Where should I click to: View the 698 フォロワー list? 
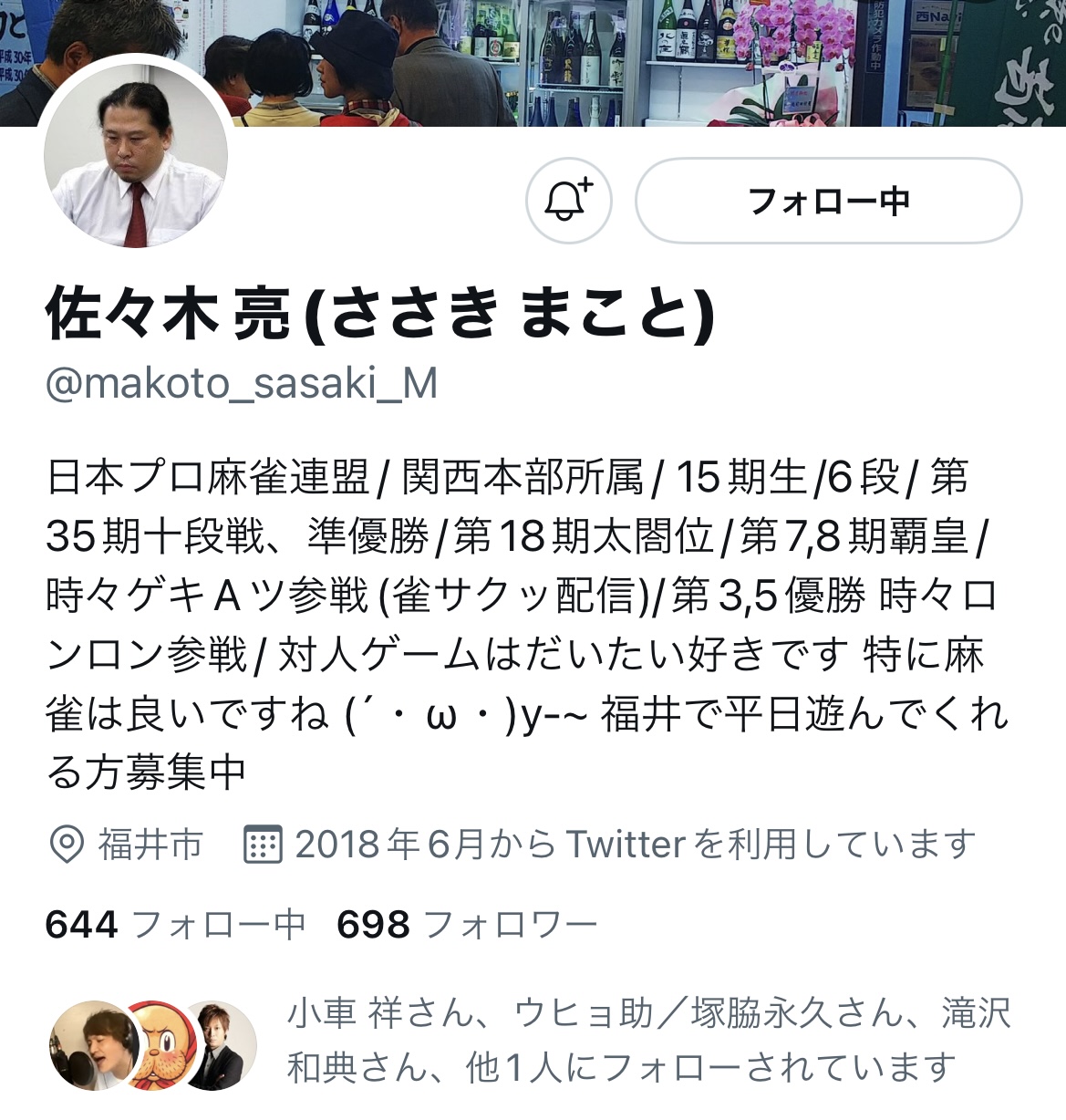[467, 925]
